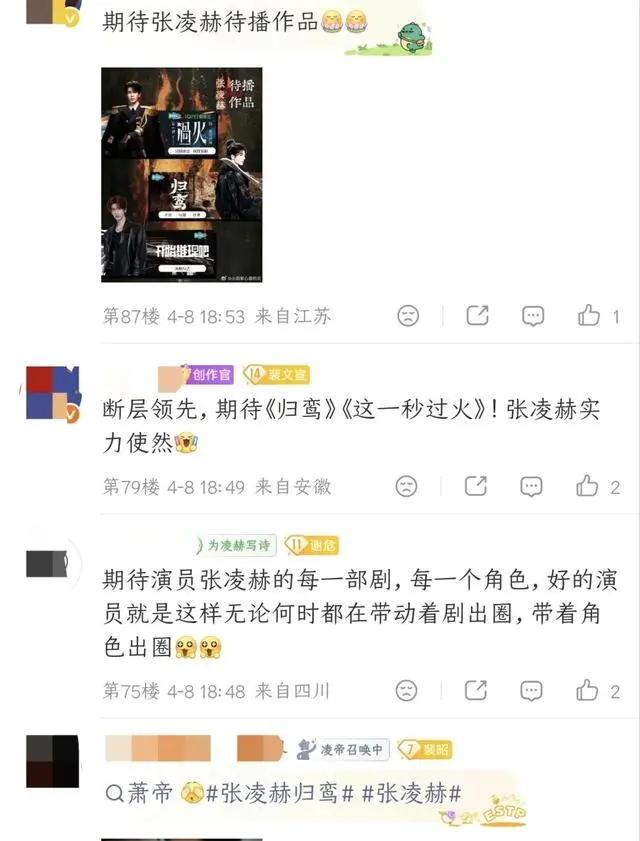Screen dimensions: 640x841
Task: Reply to the 第87楼 comment
Action: (533, 316)
